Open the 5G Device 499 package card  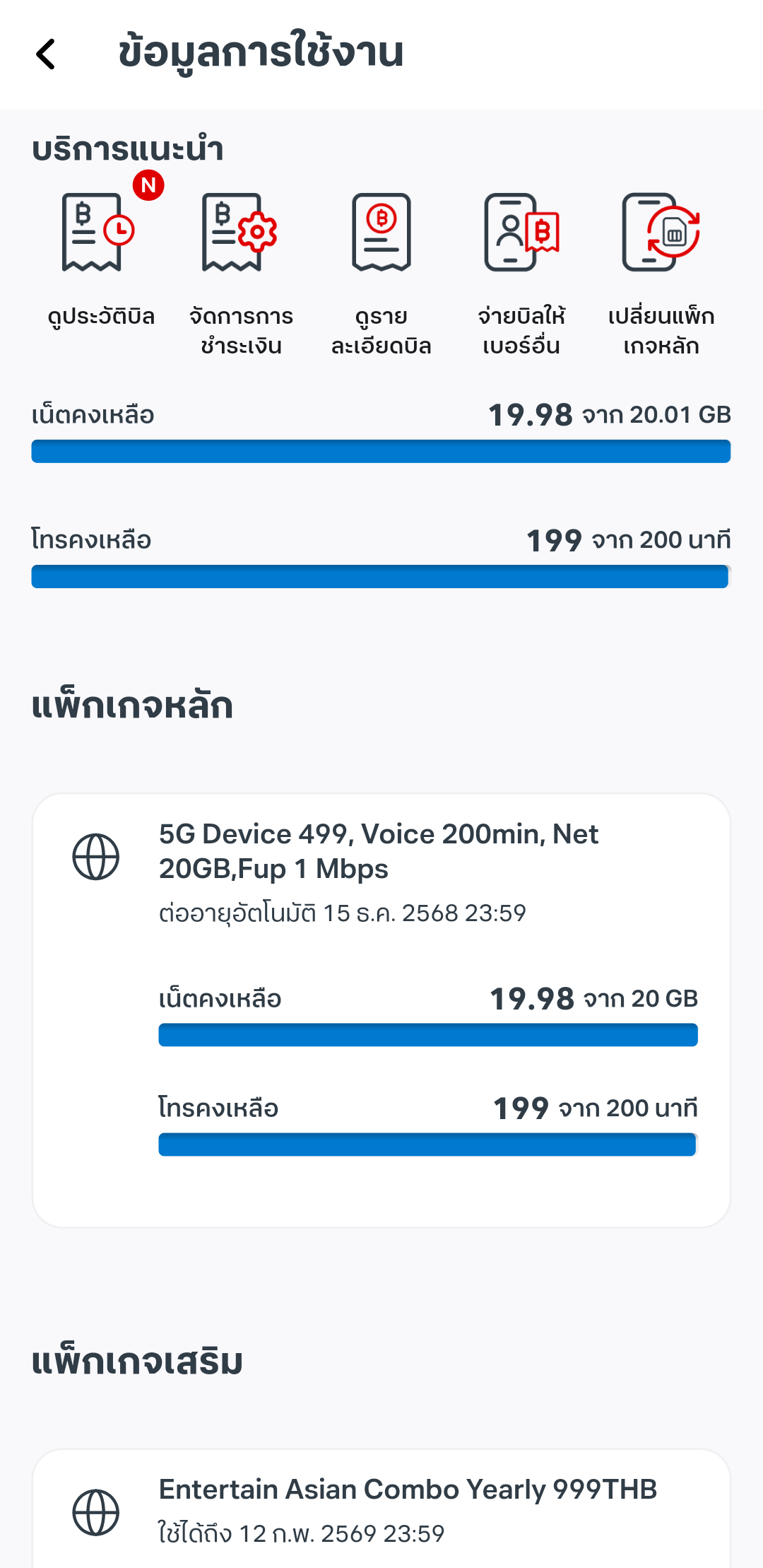pyautogui.click(x=381, y=1010)
